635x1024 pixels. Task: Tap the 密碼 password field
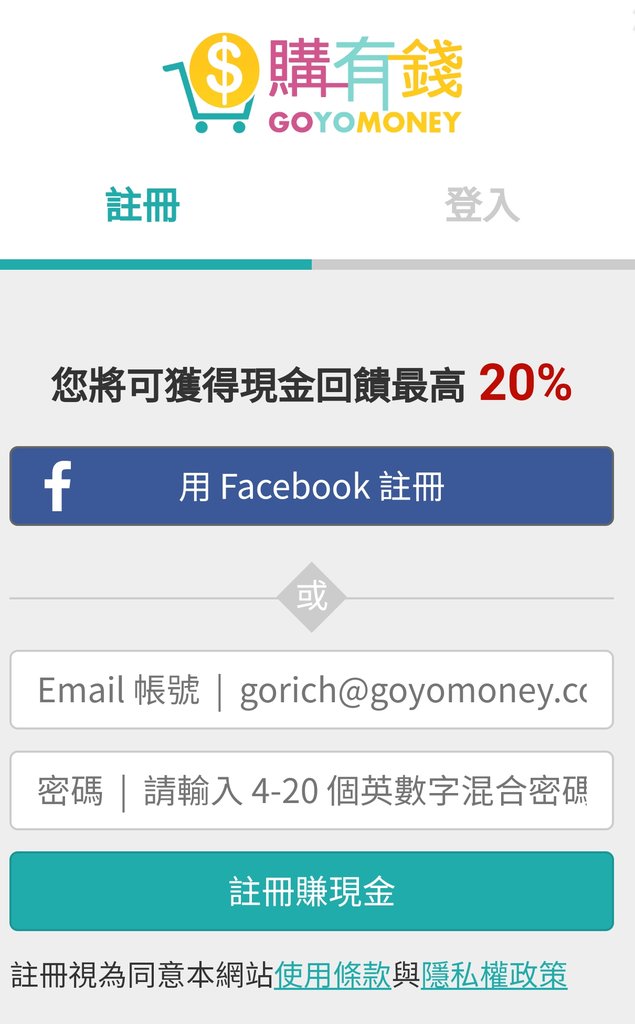tap(311, 791)
